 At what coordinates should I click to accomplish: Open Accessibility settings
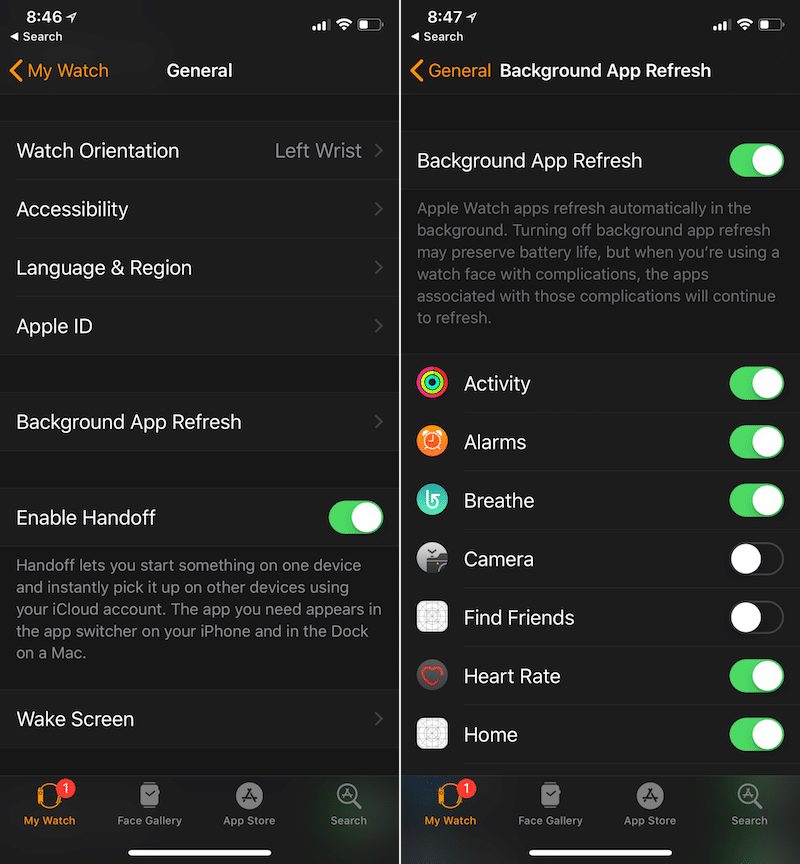click(200, 210)
